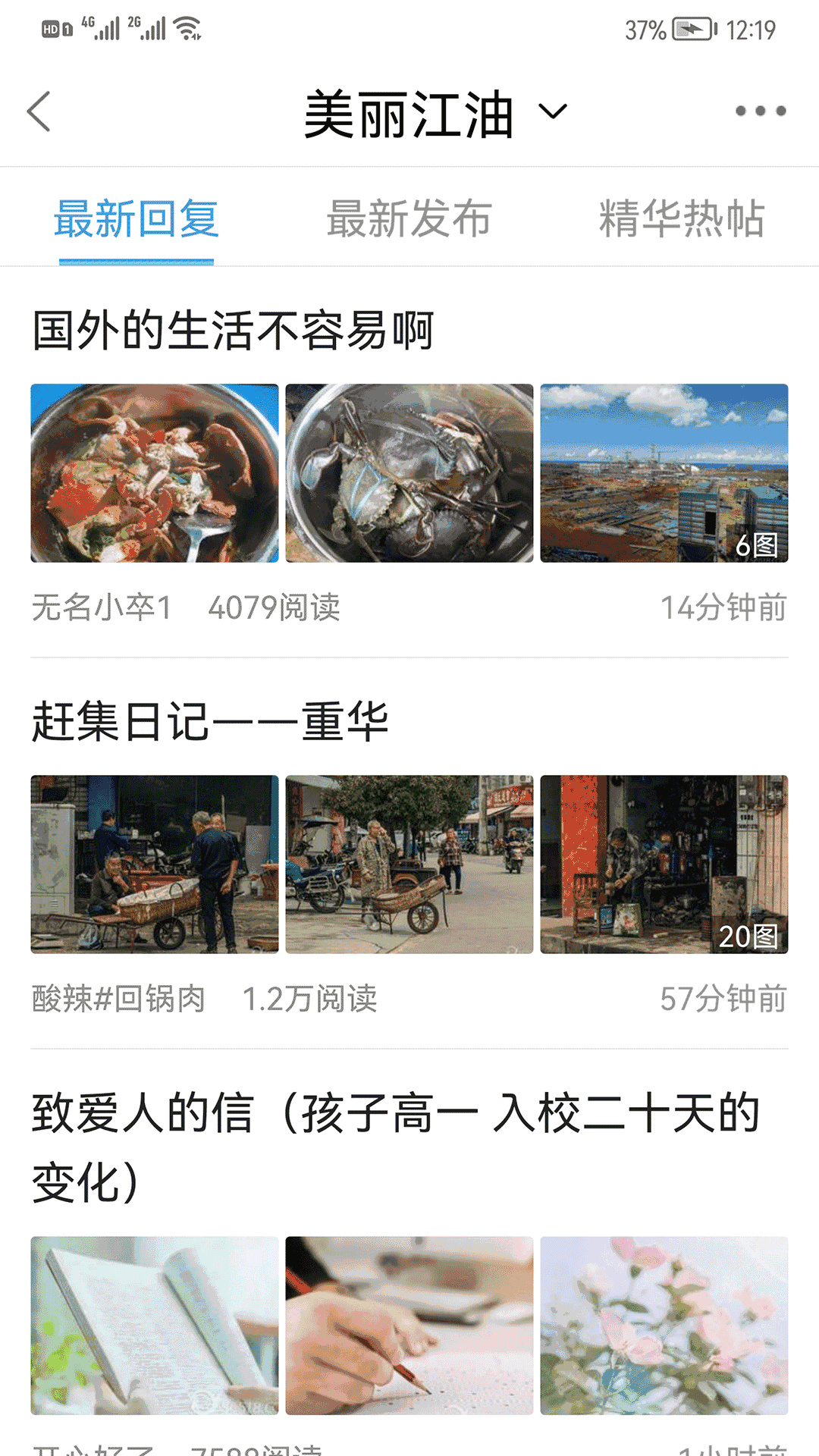Visit author 酸辣#回锅肉's profile
Screen dimensions: 819x1456
coord(119,999)
